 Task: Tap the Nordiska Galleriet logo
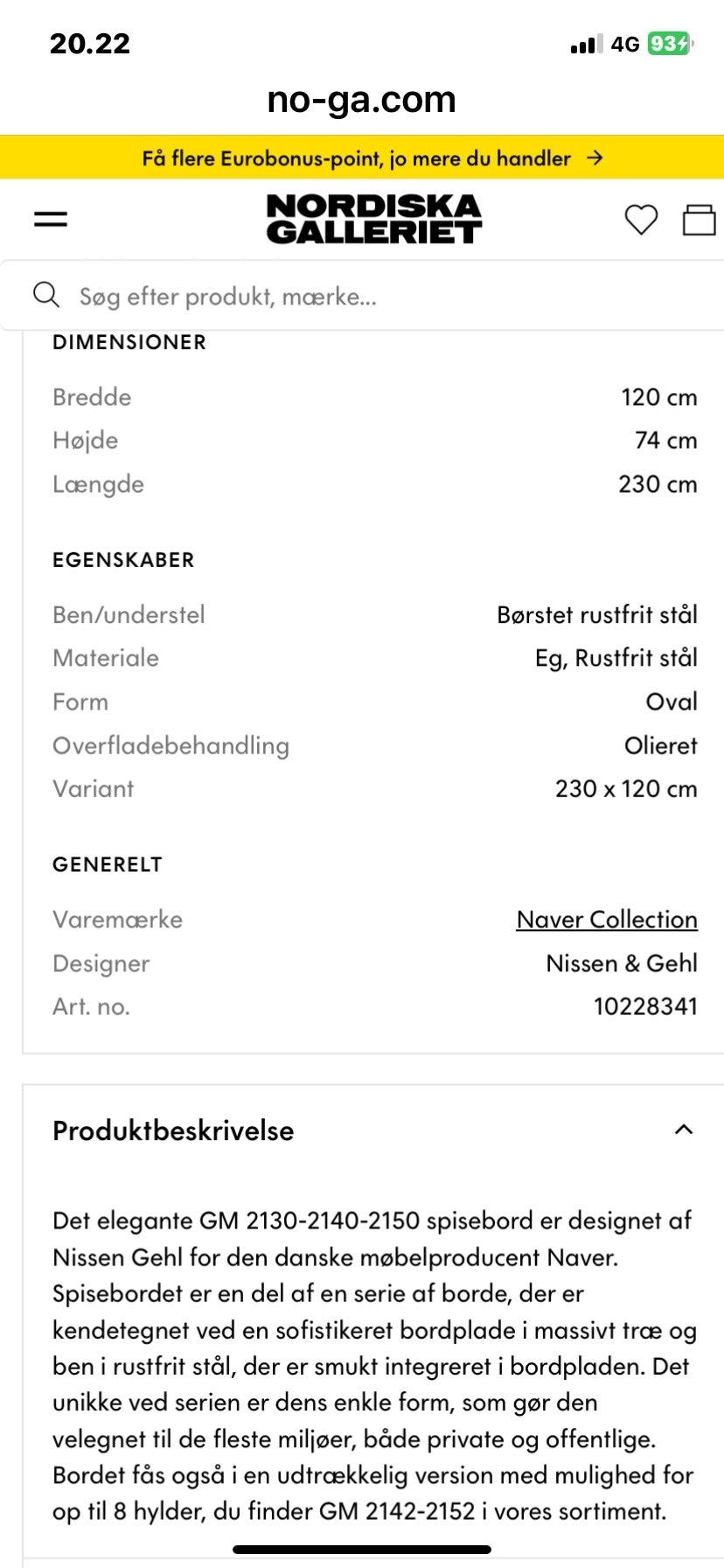(x=372, y=218)
